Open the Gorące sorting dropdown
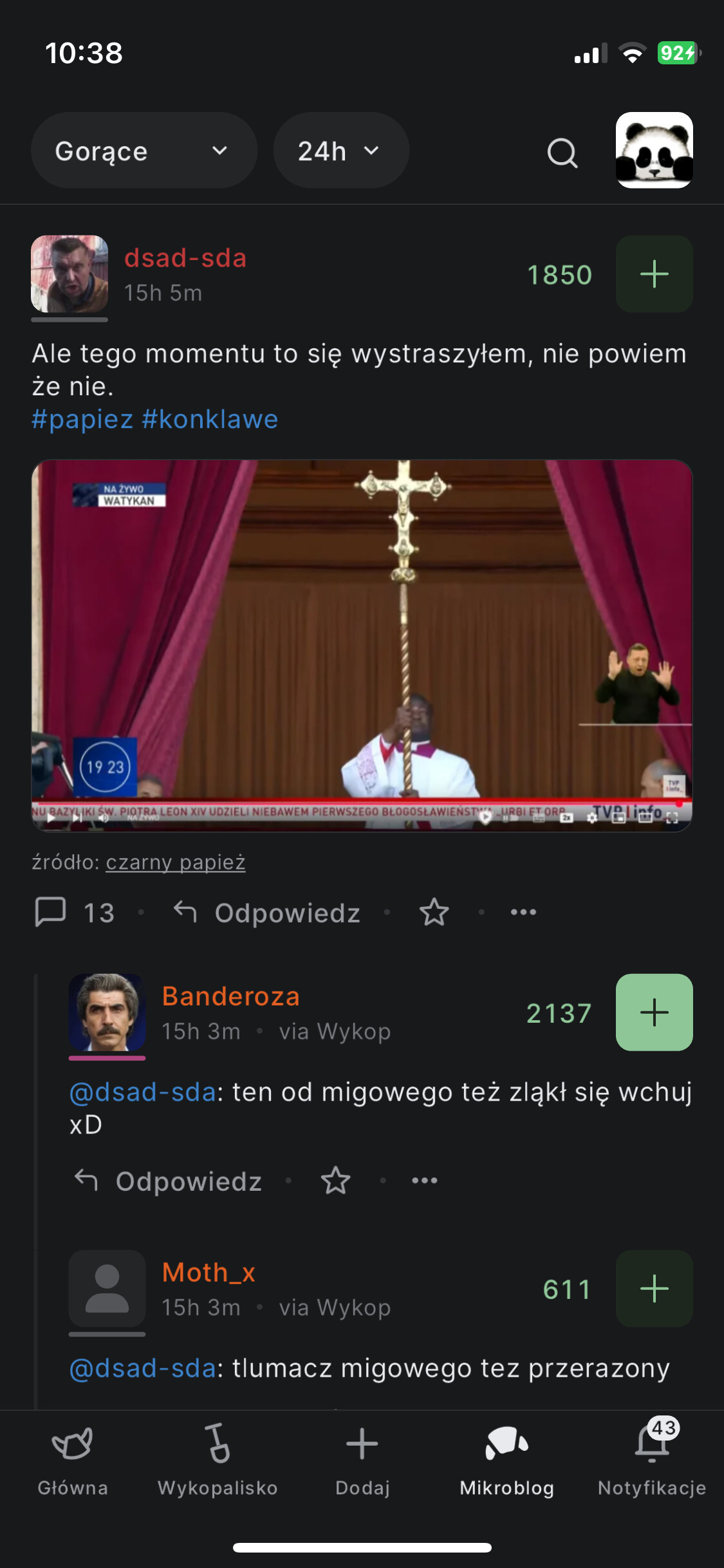The height and width of the screenshot is (1568, 724). (x=144, y=151)
